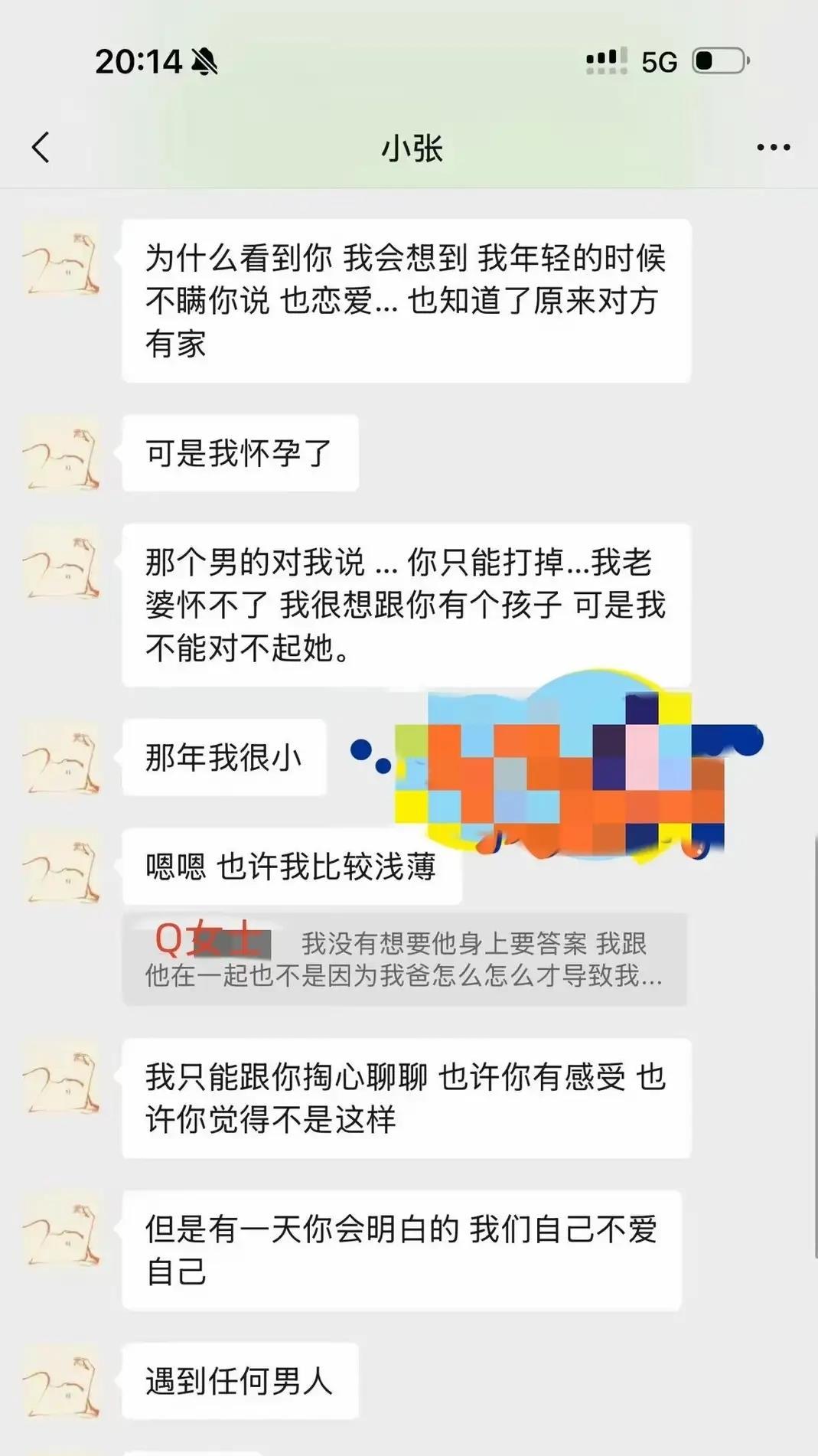The height and width of the screenshot is (1456, 818).
Task: Open the chat info overflow menu
Action: [773, 147]
